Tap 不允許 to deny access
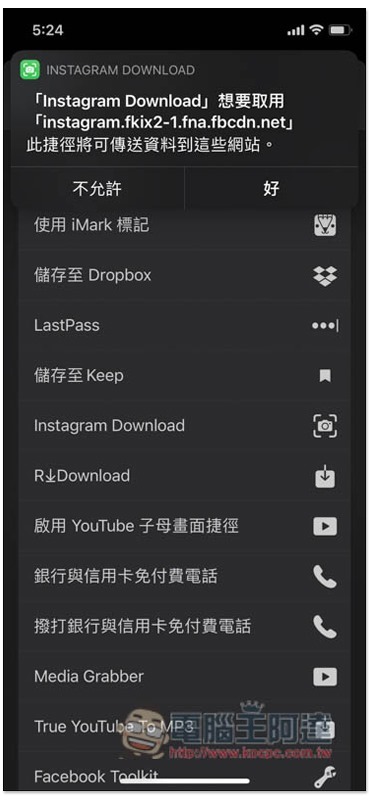The image size is (369, 800). [x=97, y=188]
